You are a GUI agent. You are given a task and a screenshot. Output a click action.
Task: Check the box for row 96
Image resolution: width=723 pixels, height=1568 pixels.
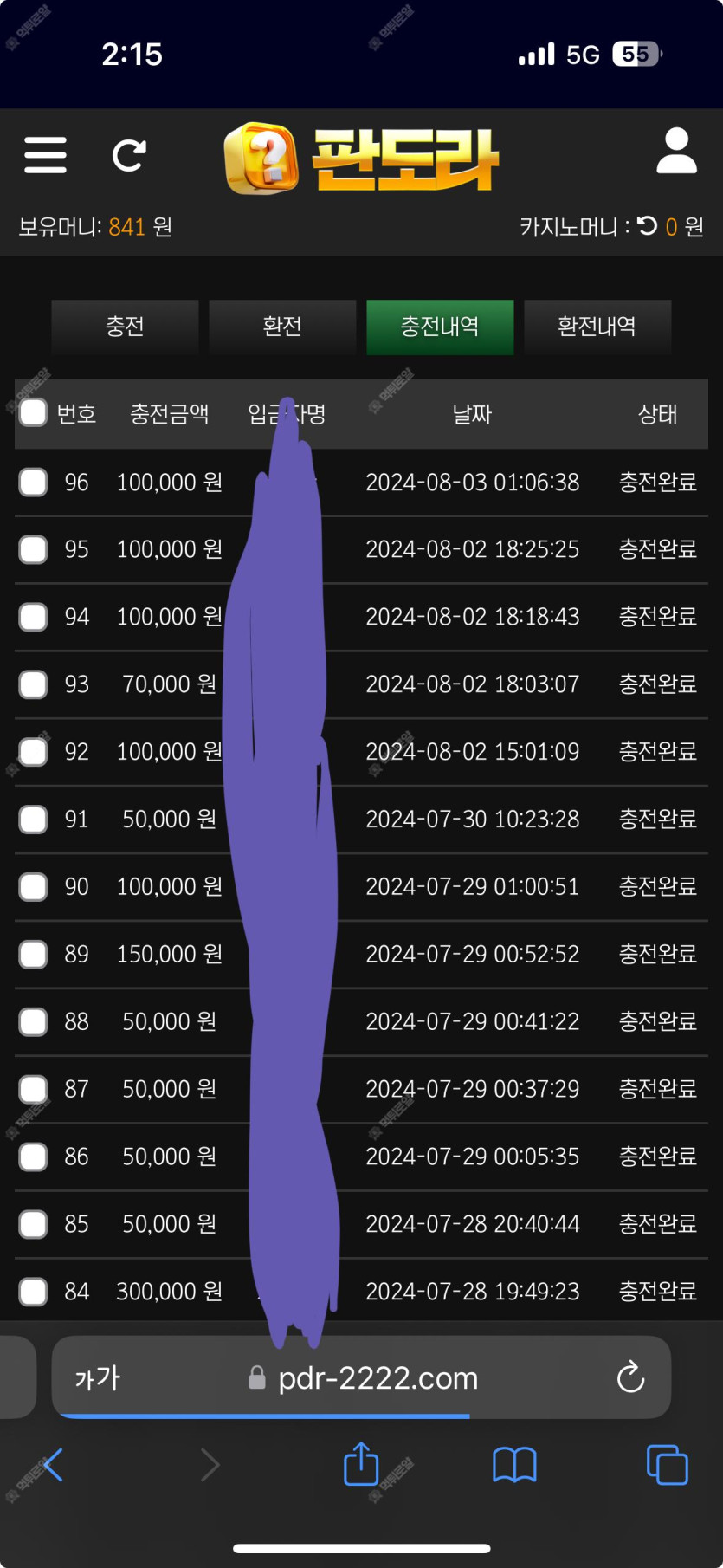(33, 482)
